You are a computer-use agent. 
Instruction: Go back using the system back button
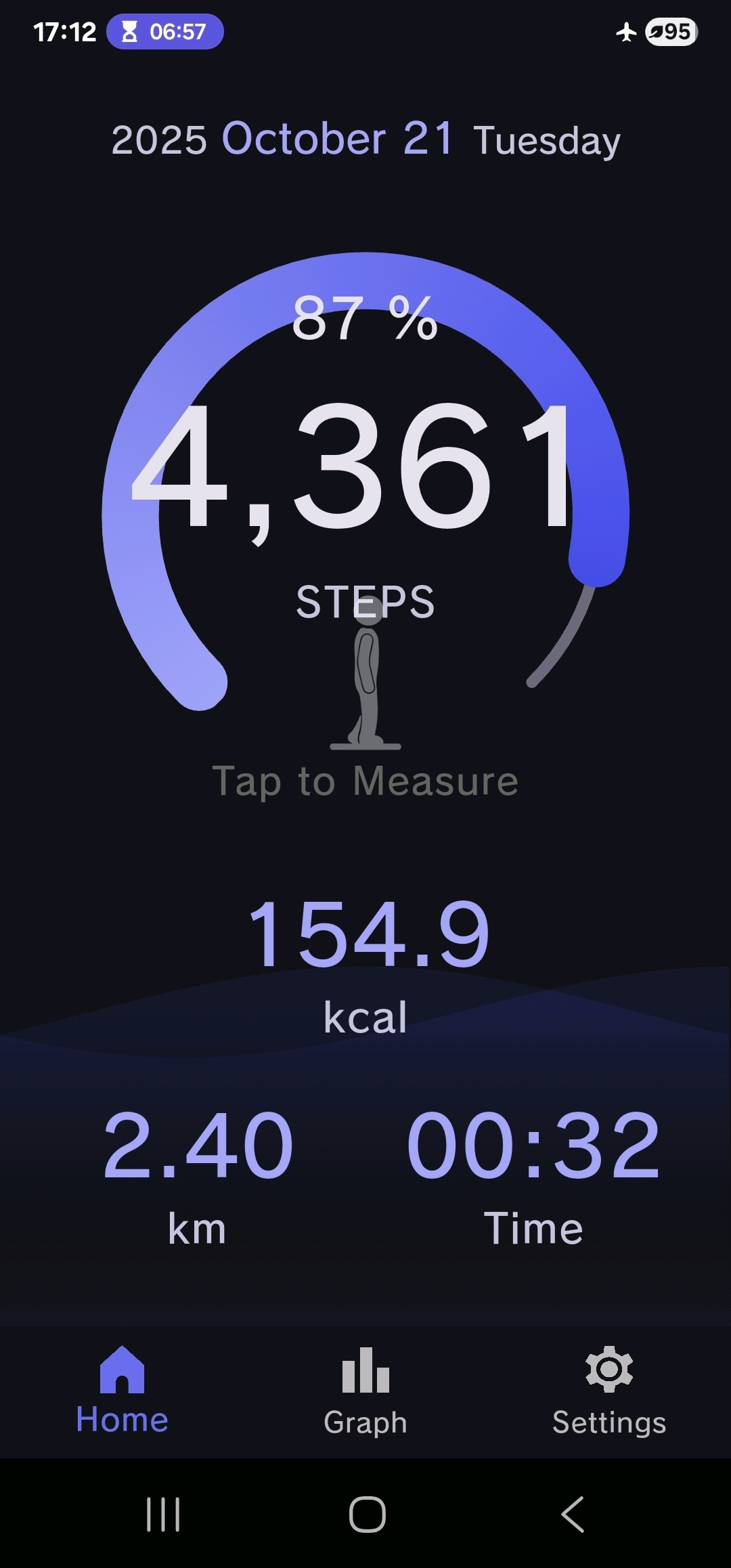point(573,1515)
